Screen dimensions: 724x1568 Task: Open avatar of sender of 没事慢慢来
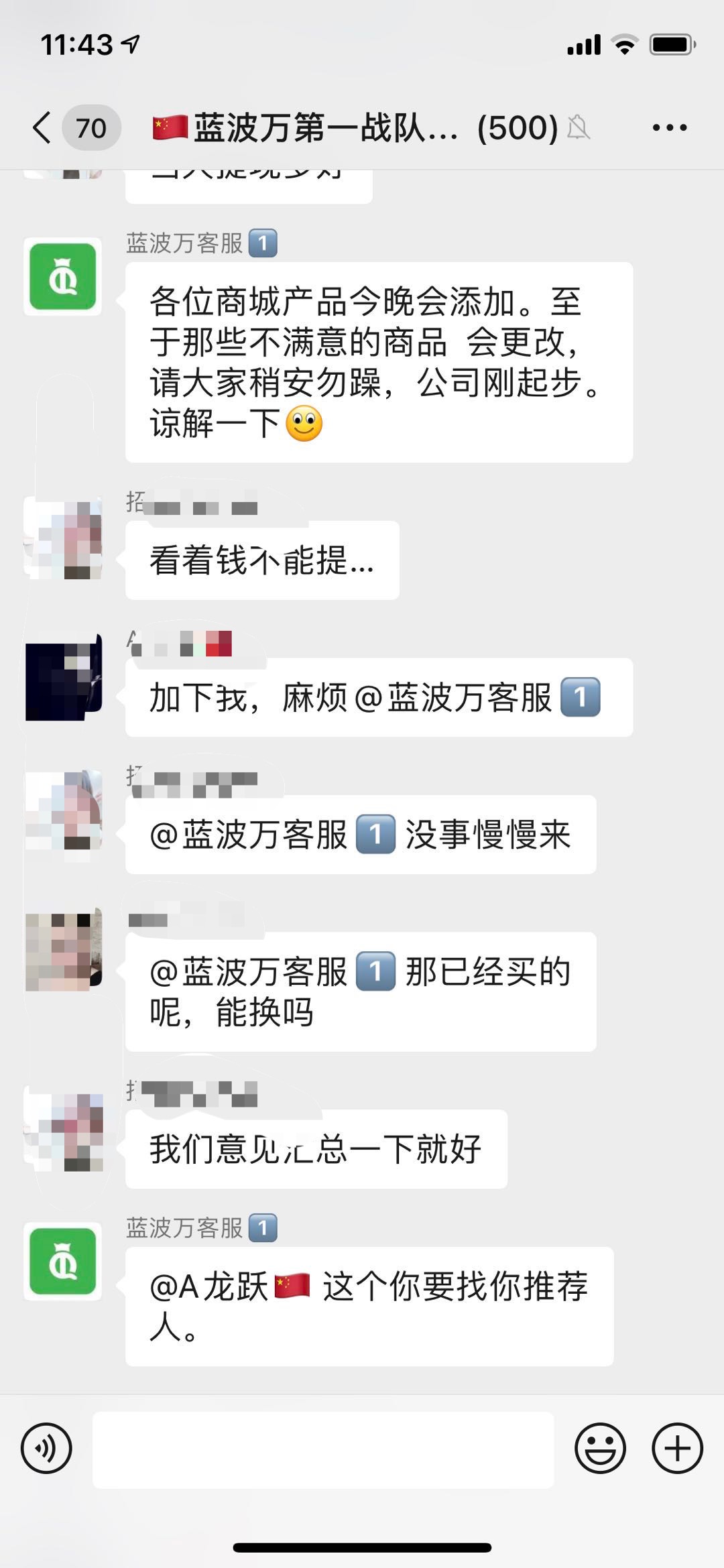[x=63, y=811]
